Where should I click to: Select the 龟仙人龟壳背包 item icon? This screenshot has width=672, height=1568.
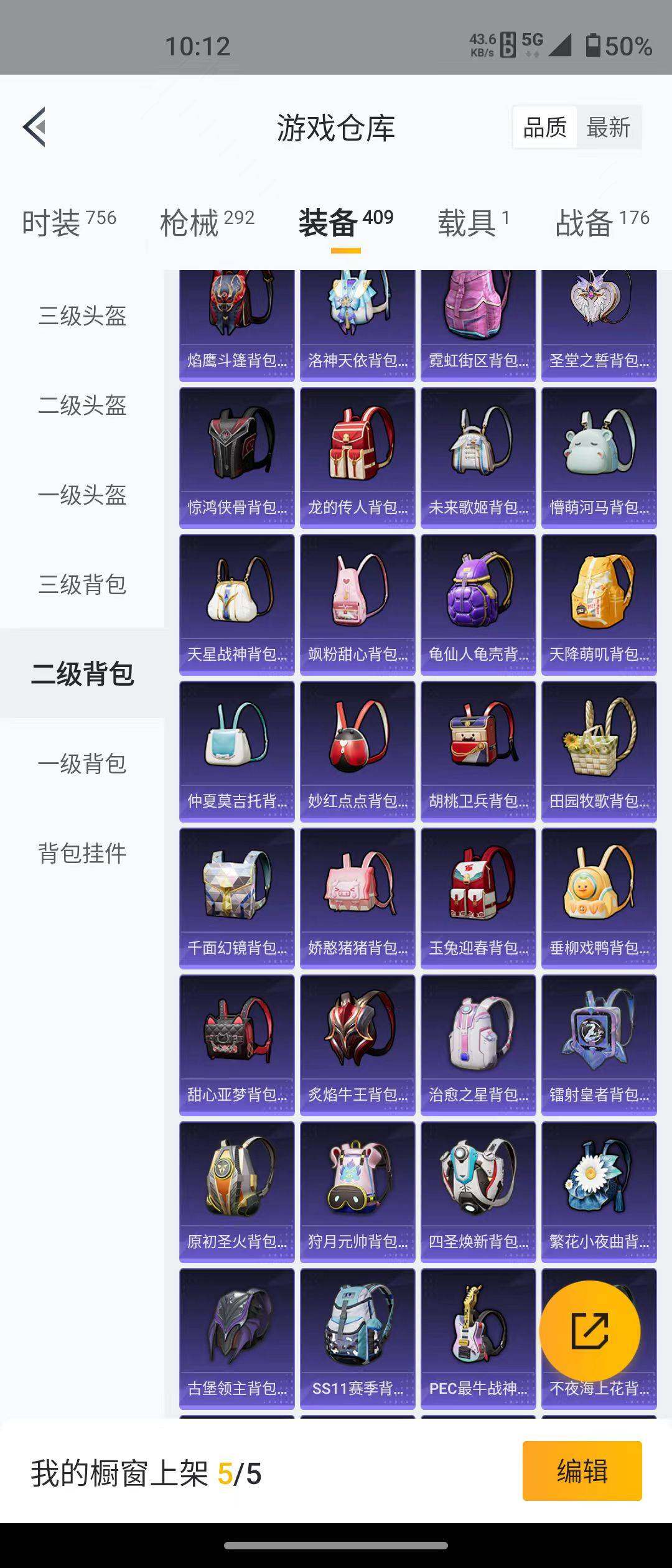click(477, 597)
